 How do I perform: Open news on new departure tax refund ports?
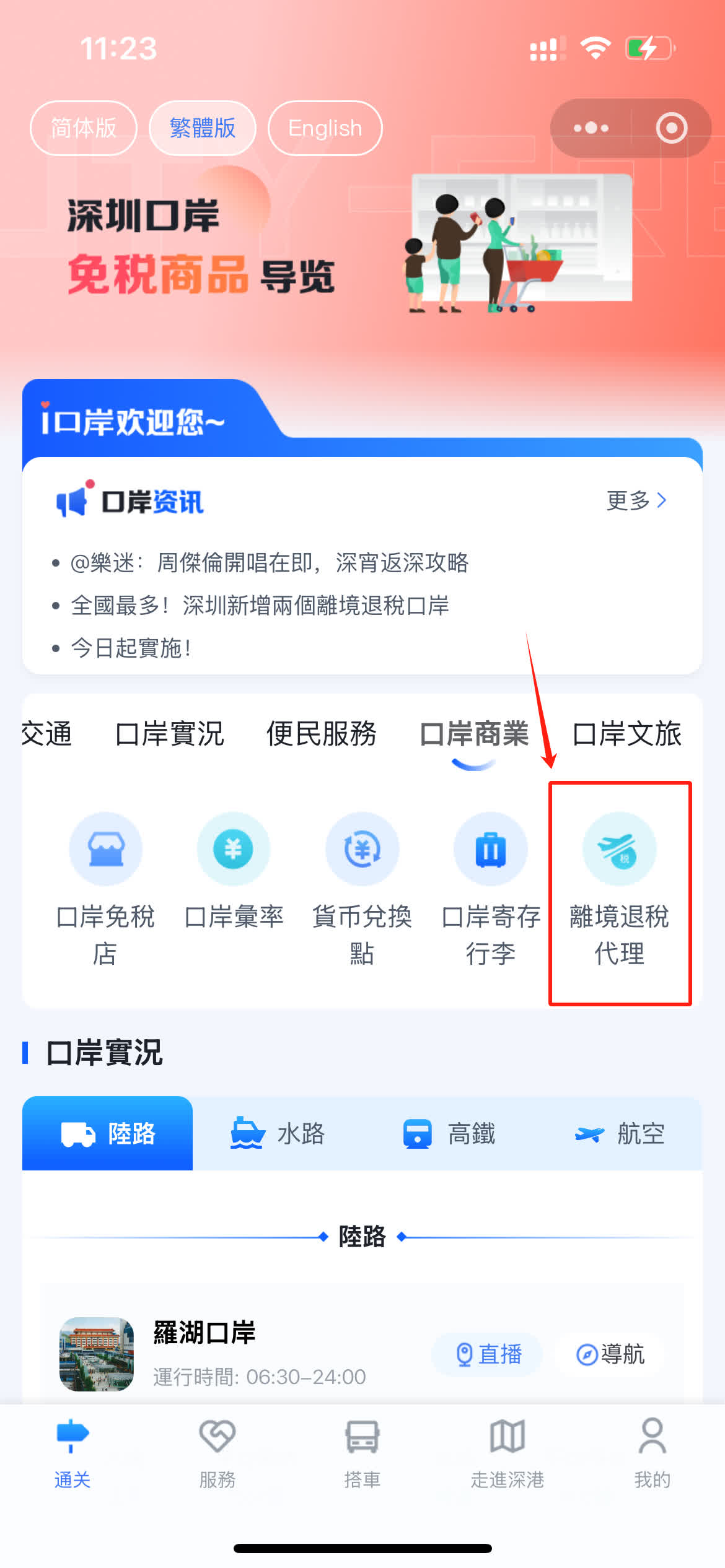tap(260, 606)
